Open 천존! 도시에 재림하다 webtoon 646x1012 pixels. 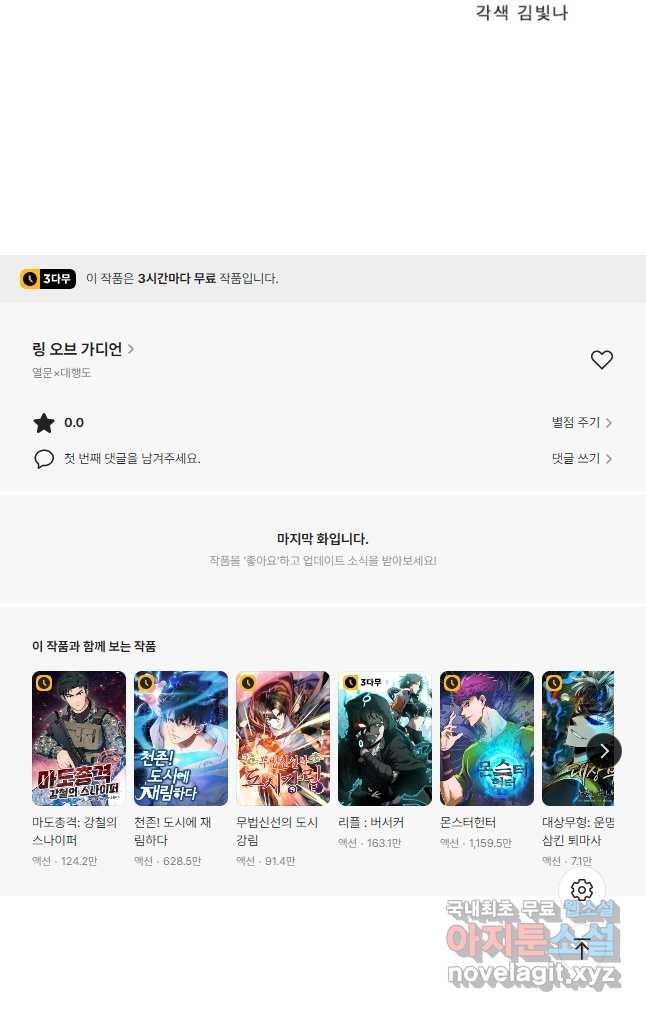click(x=181, y=738)
